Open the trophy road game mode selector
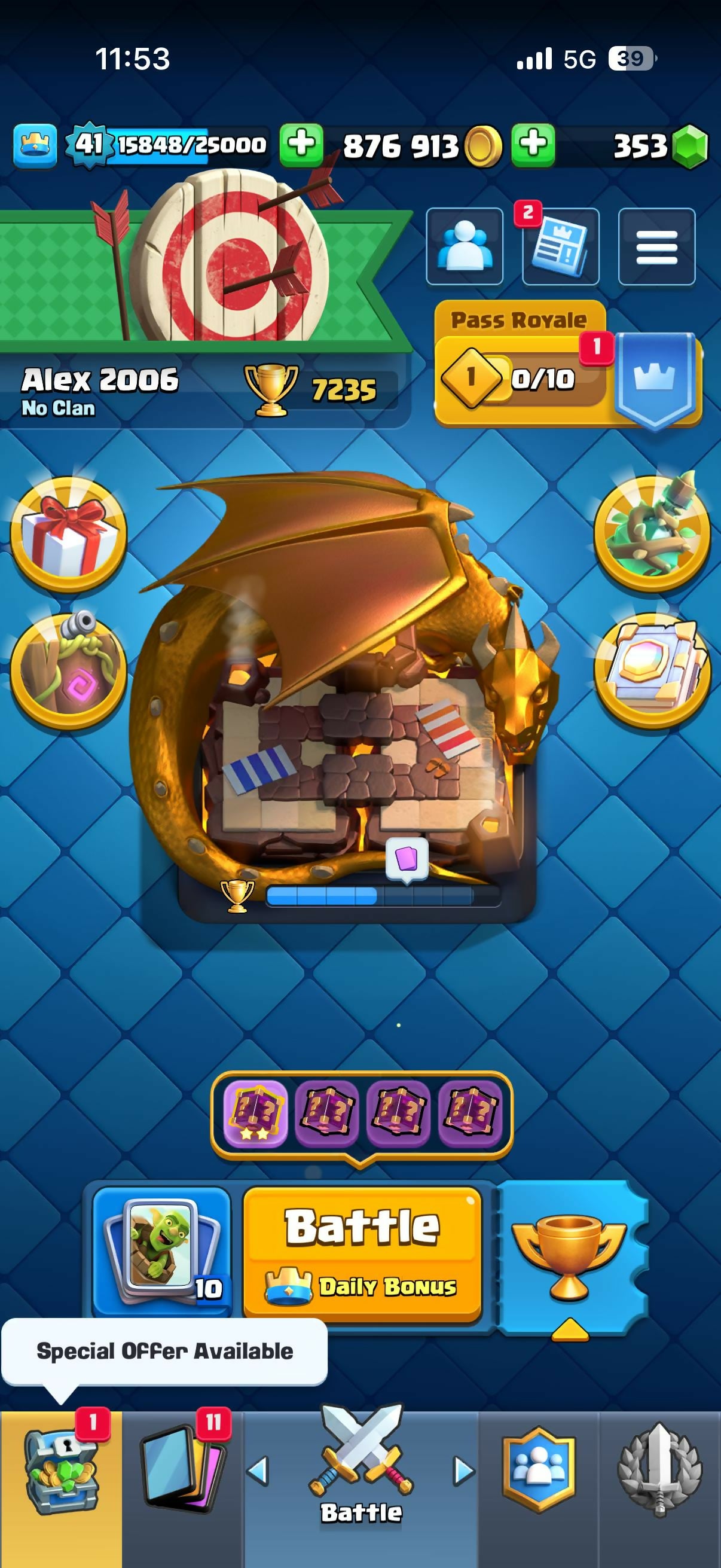This screenshot has width=721, height=1568. point(570,1259)
